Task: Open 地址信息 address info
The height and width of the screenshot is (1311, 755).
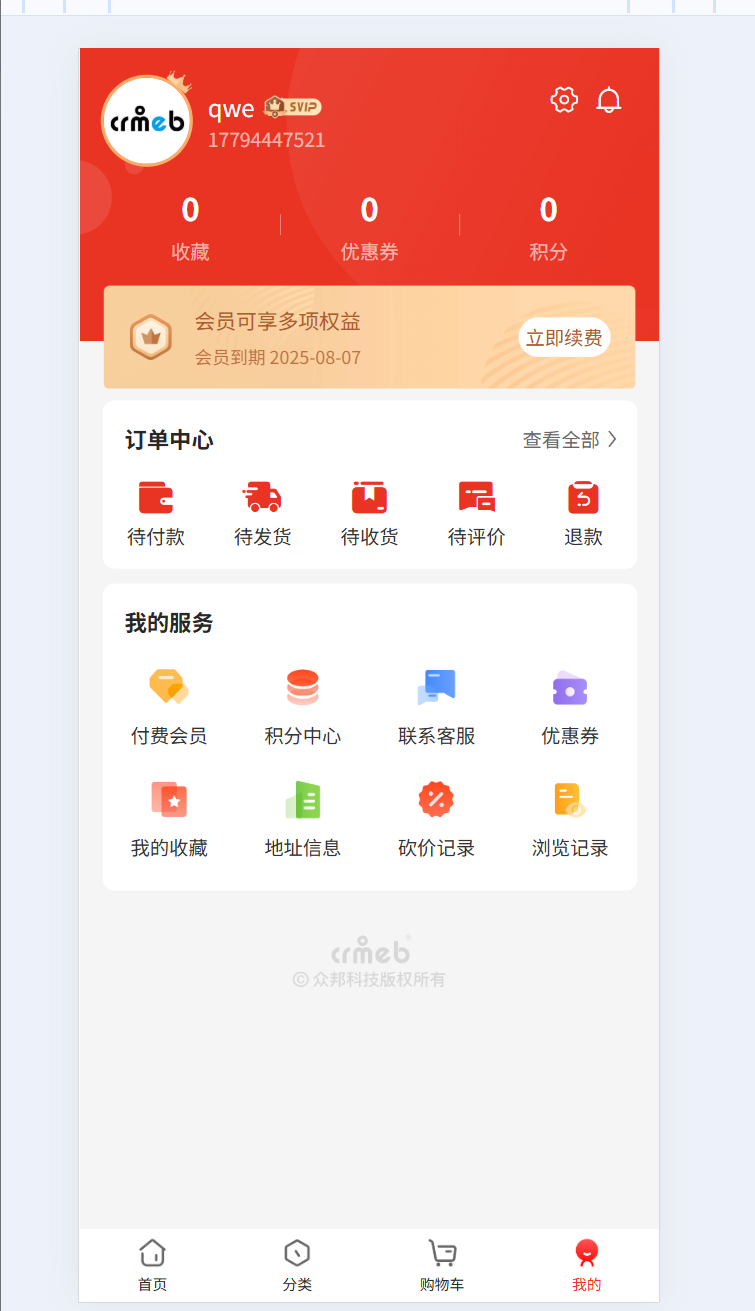Action: pyautogui.click(x=303, y=820)
